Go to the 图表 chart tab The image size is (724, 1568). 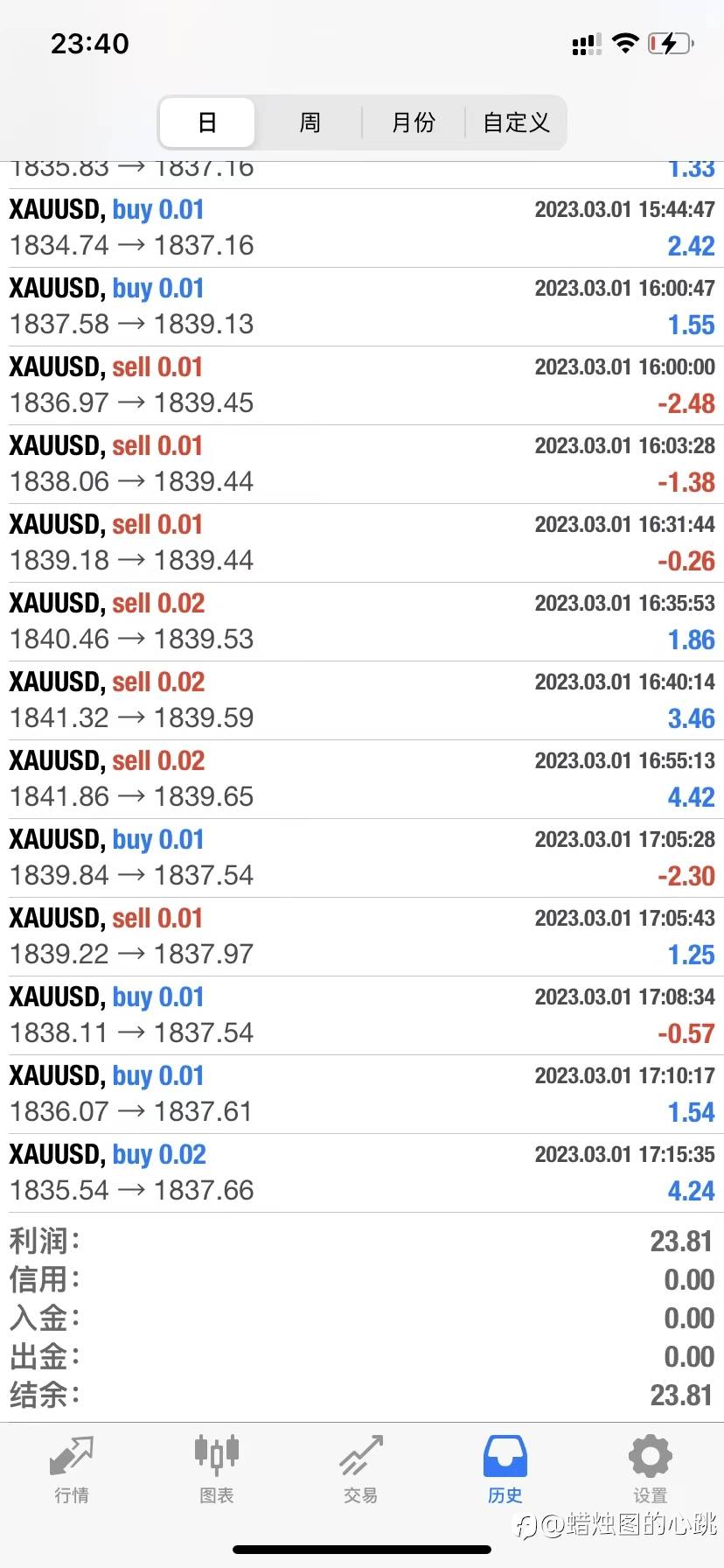(216, 1469)
